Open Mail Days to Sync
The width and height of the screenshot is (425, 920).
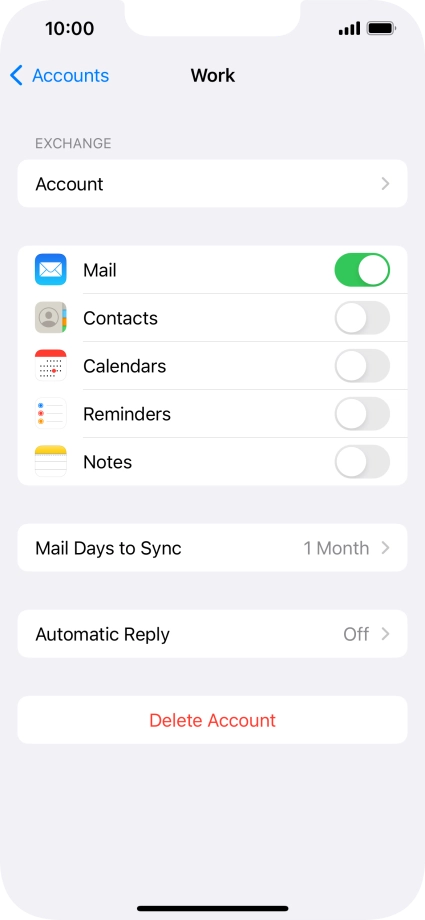click(212, 548)
